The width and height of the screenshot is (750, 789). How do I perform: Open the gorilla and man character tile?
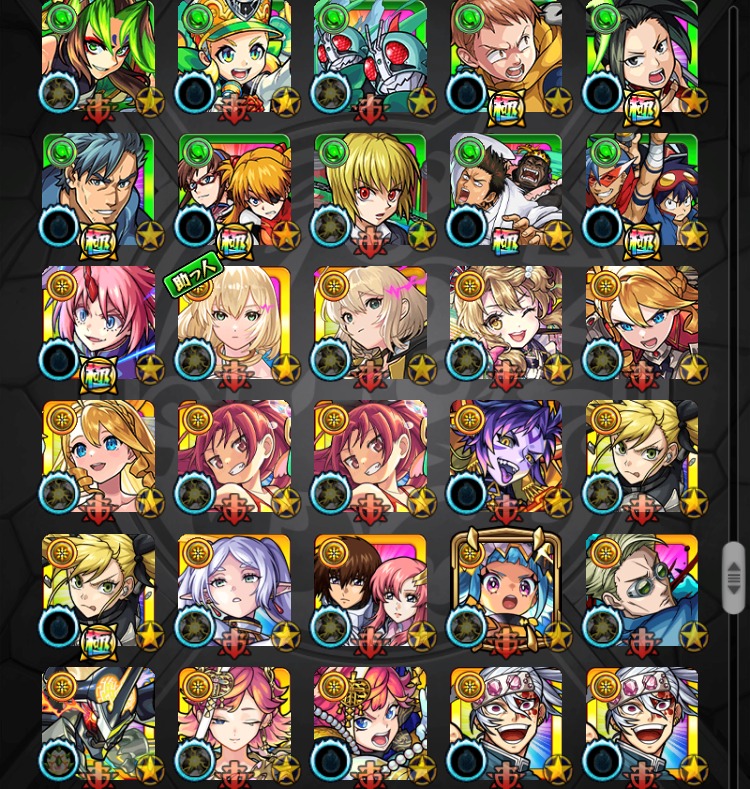(x=506, y=190)
